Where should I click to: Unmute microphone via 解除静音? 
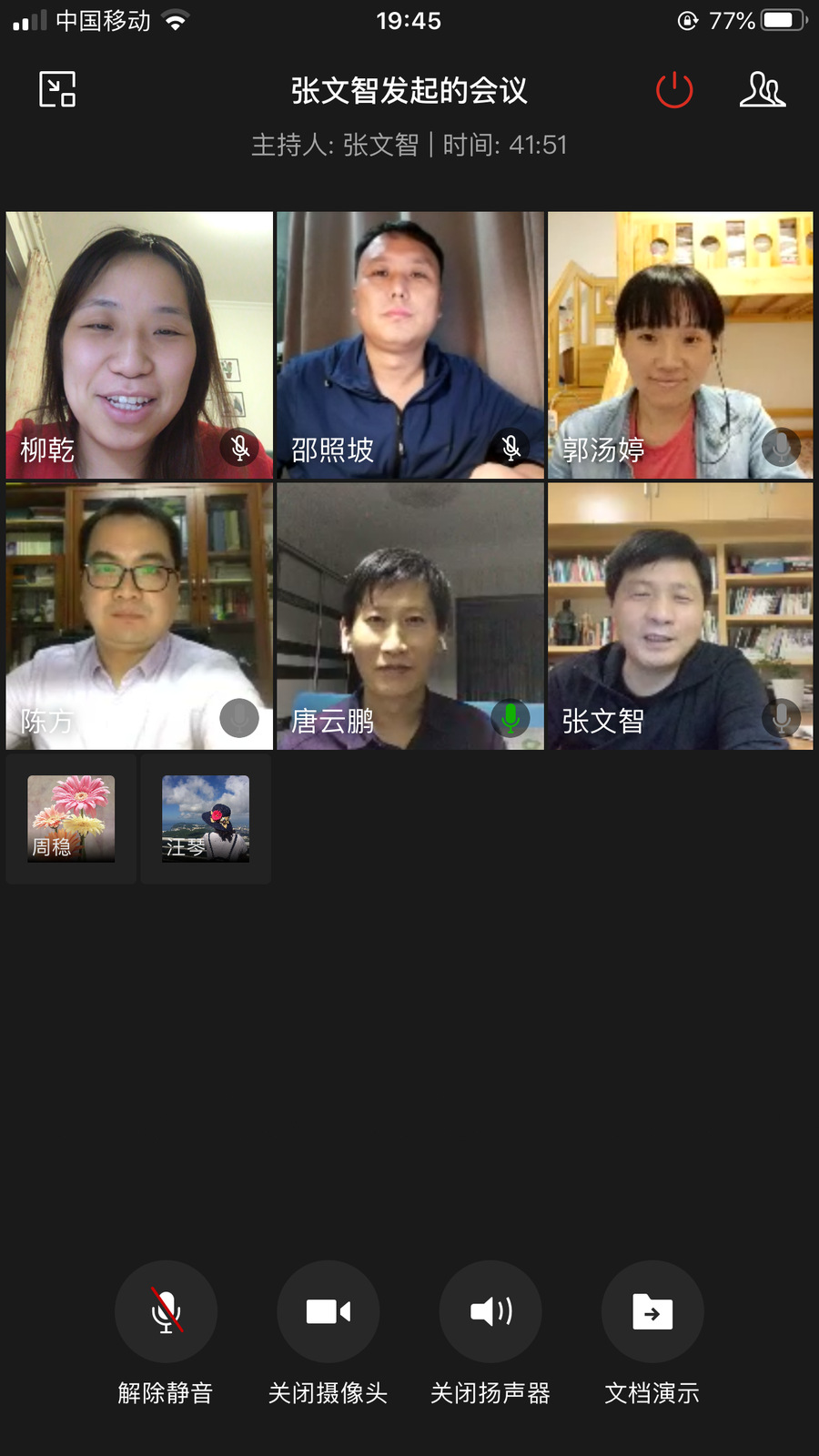[x=166, y=1311]
